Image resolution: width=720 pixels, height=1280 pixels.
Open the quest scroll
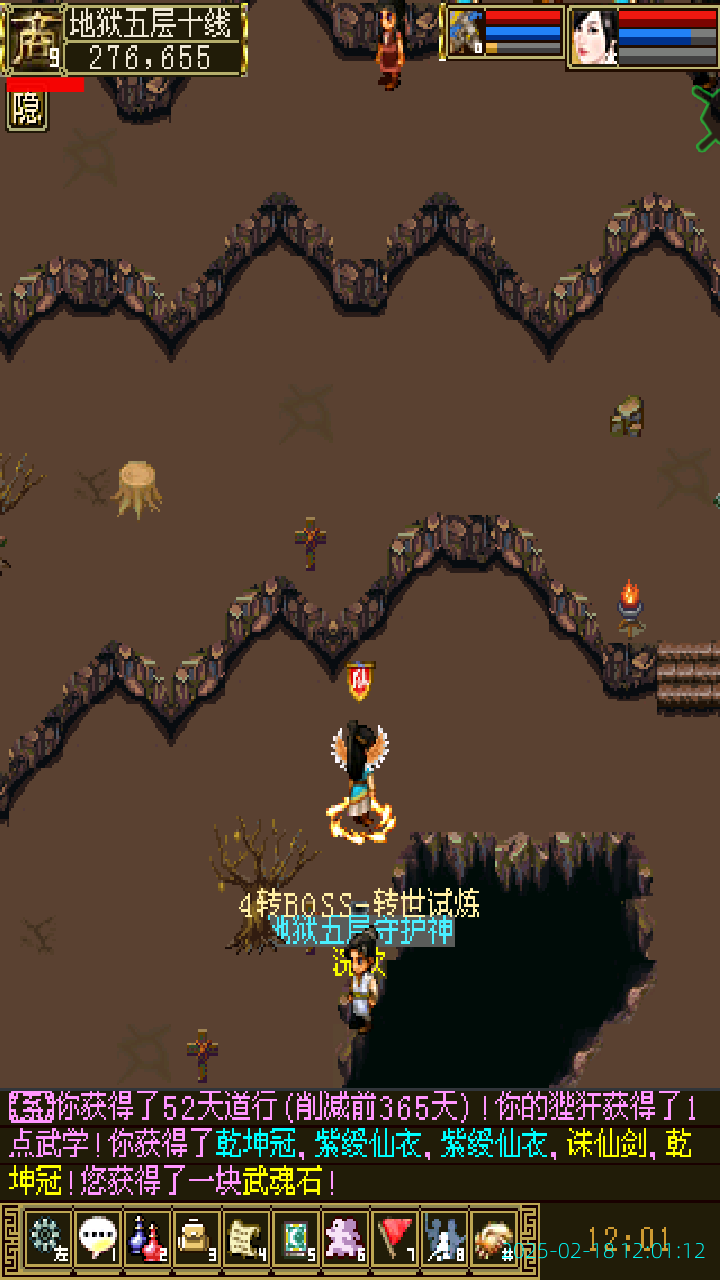pos(246,1239)
